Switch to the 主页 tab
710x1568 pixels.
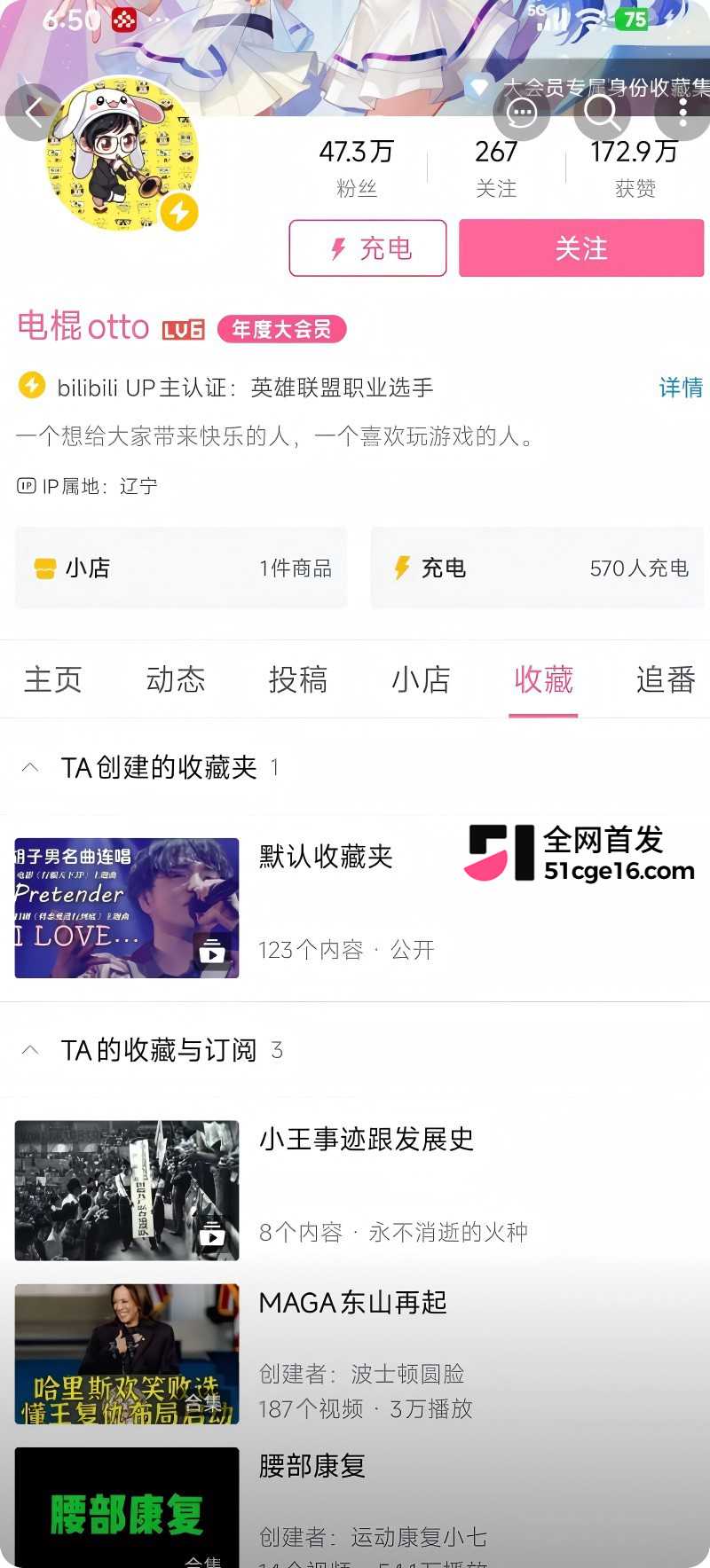(53, 680)
